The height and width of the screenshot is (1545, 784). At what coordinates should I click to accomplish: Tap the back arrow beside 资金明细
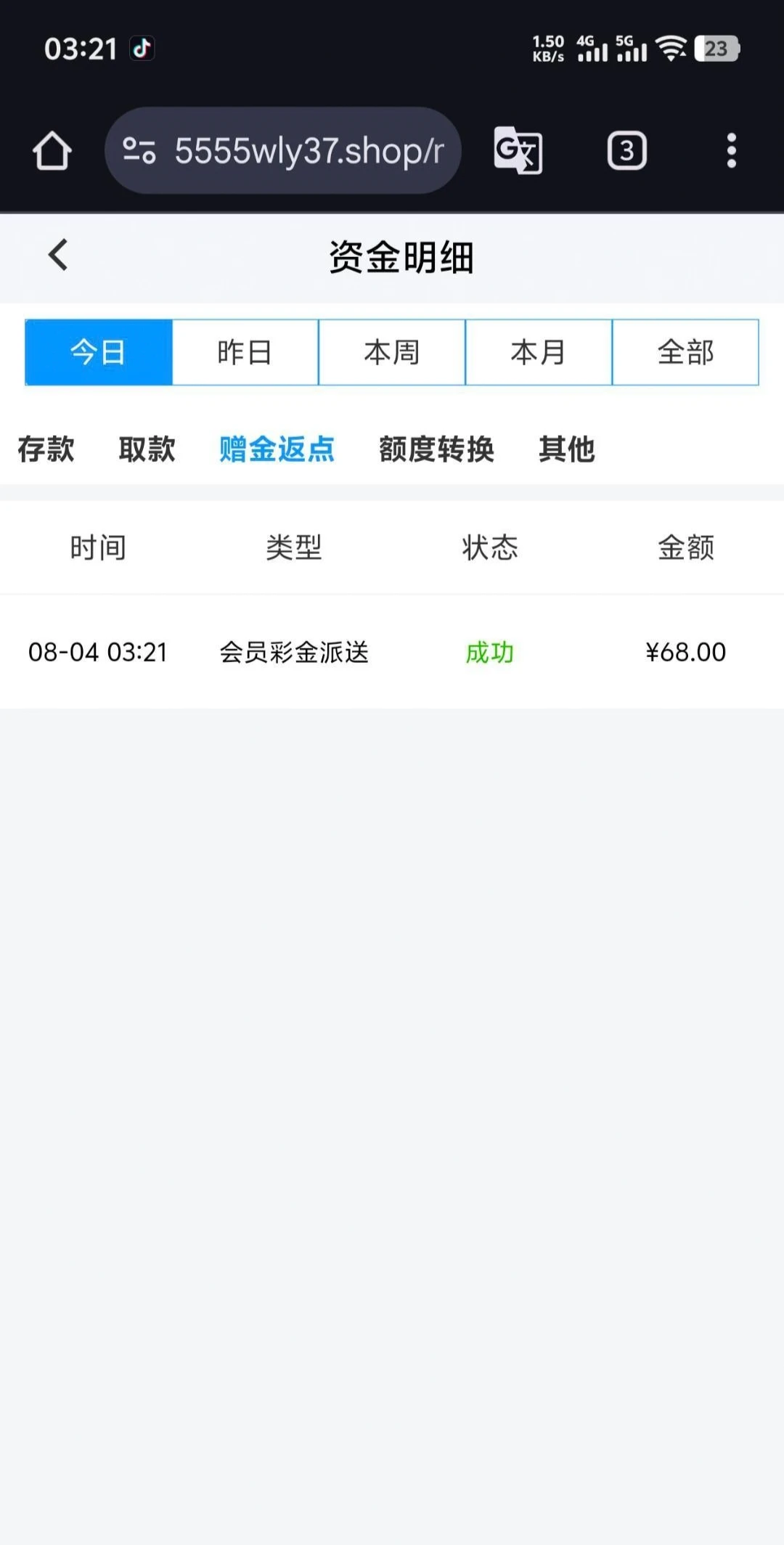click(57, 256)
